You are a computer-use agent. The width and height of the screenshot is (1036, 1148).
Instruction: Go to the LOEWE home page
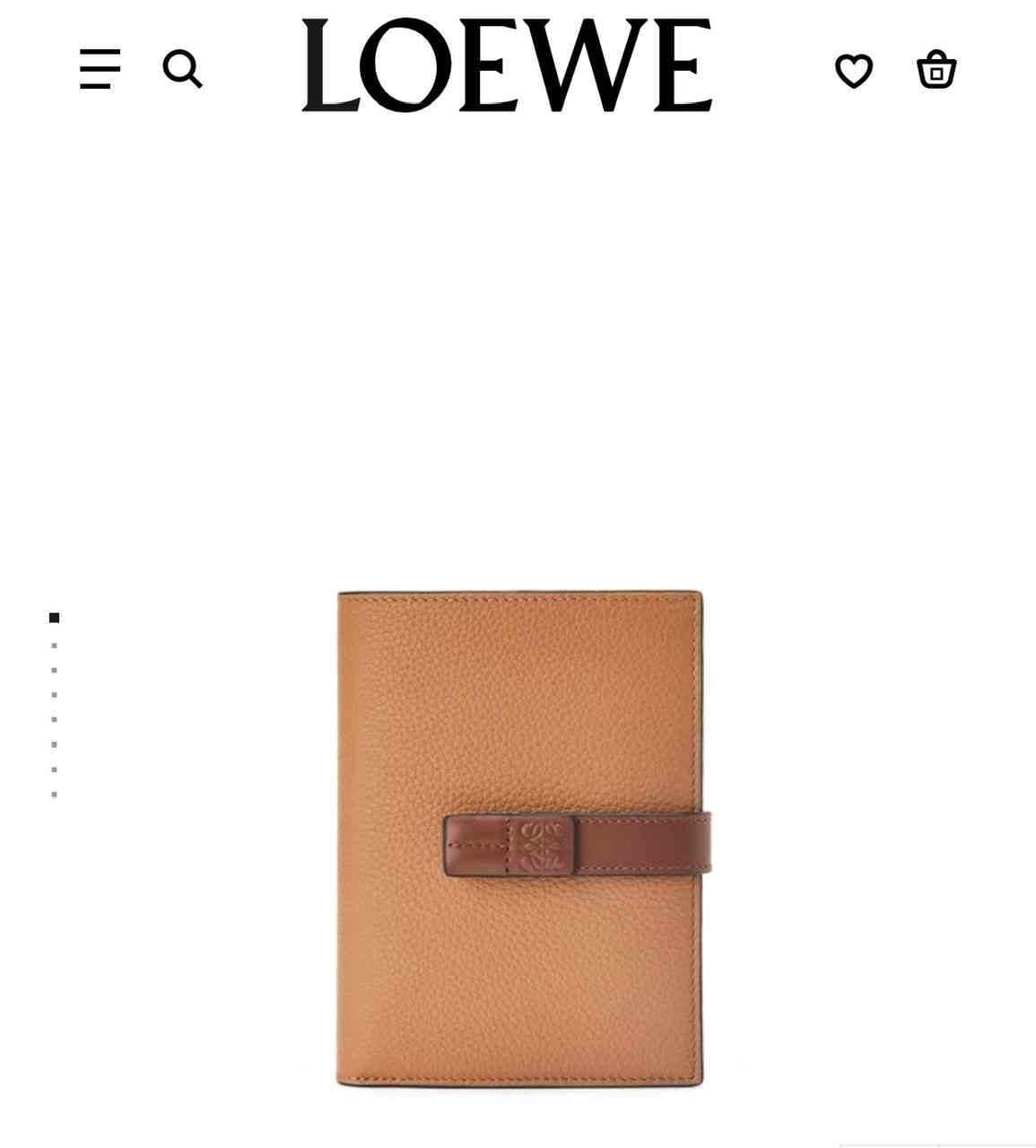pyautogui.click(x=507, y=65)
